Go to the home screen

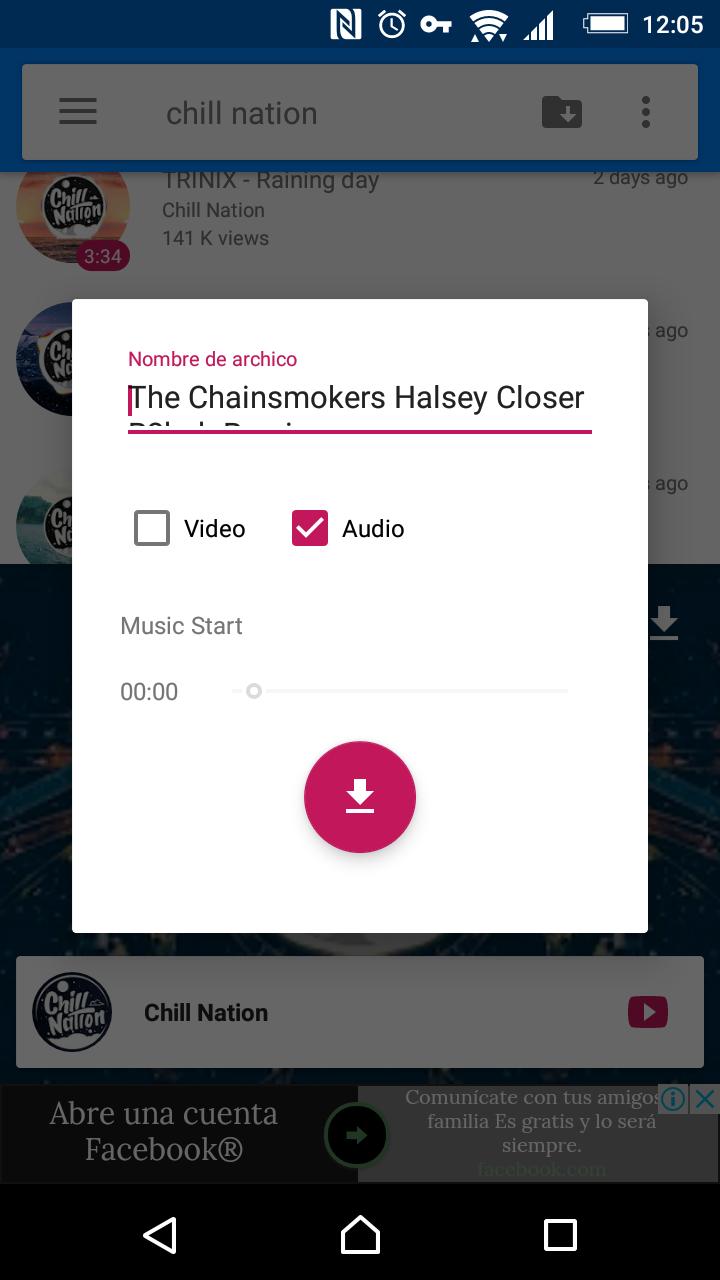pos(360,1235)
